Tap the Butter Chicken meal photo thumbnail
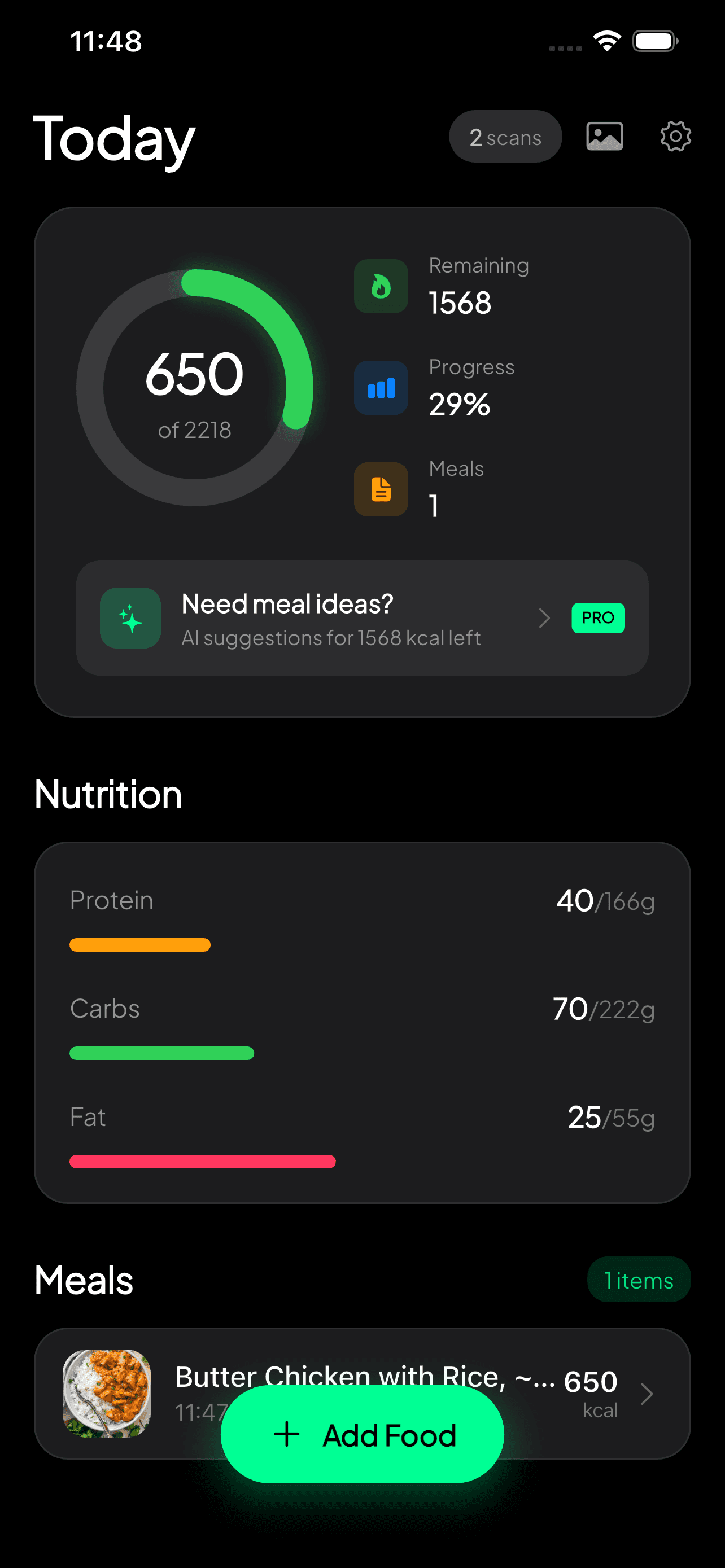 coord(107,1394)
